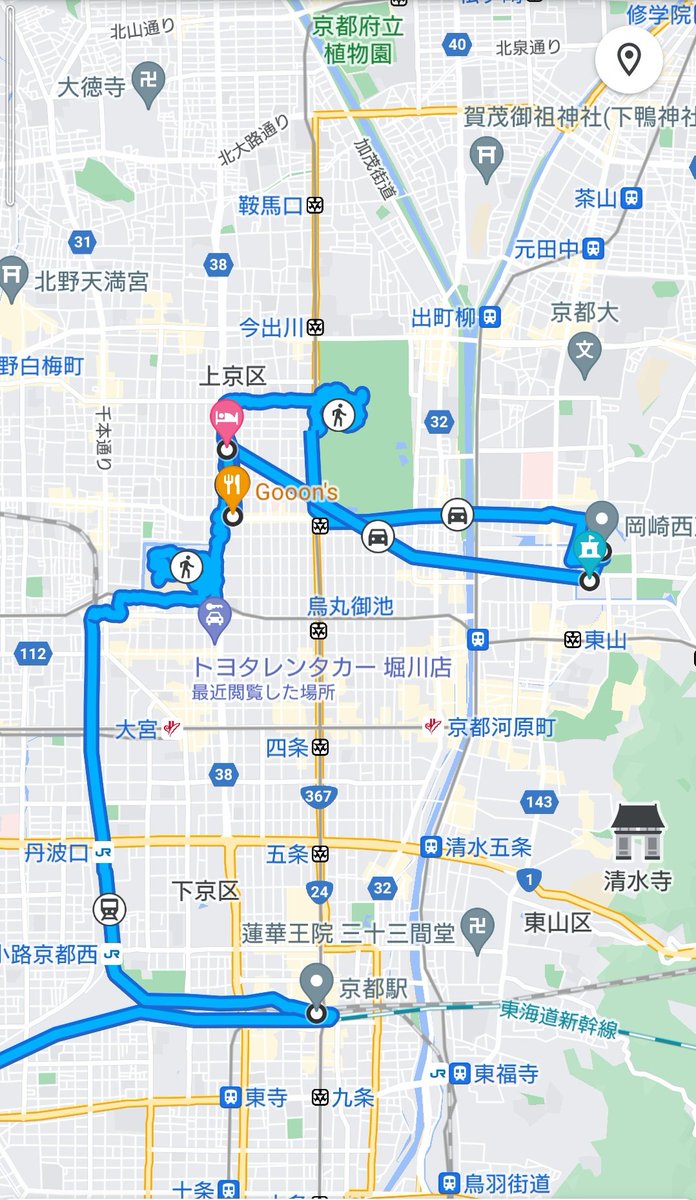Select the 出町柳 station marker
The image size is (696, 1200).
point(489,317)
